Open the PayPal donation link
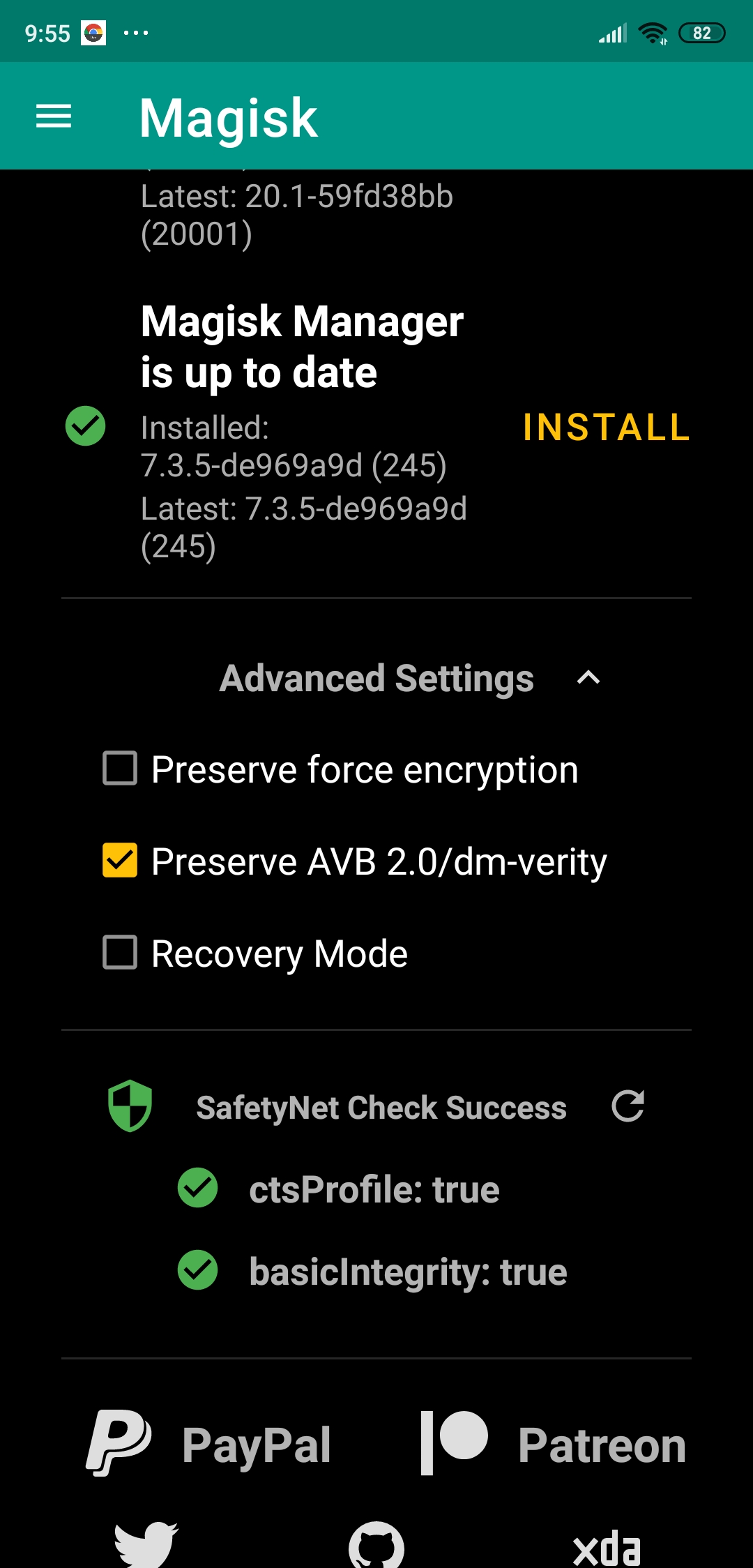 click(209, 1444)
